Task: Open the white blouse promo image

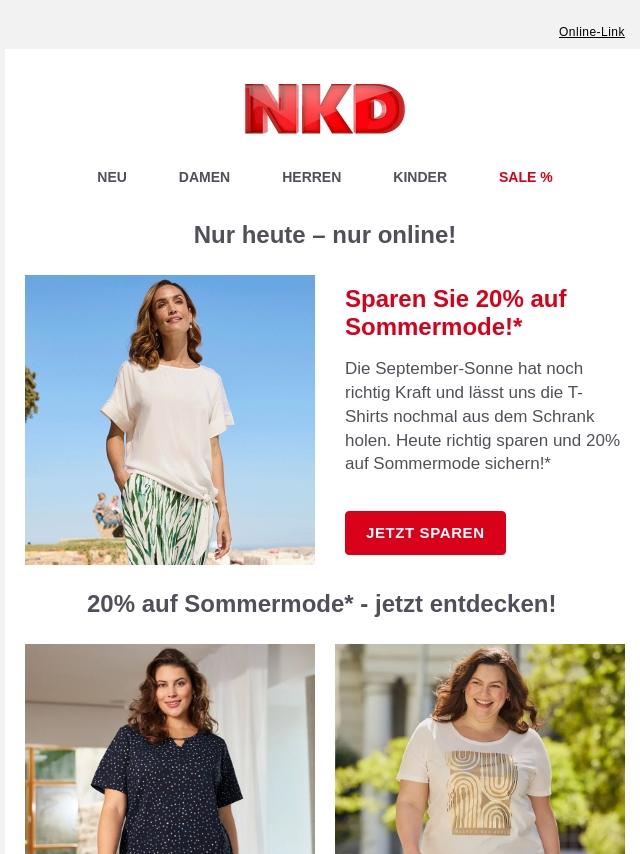Action: (170, 420)
